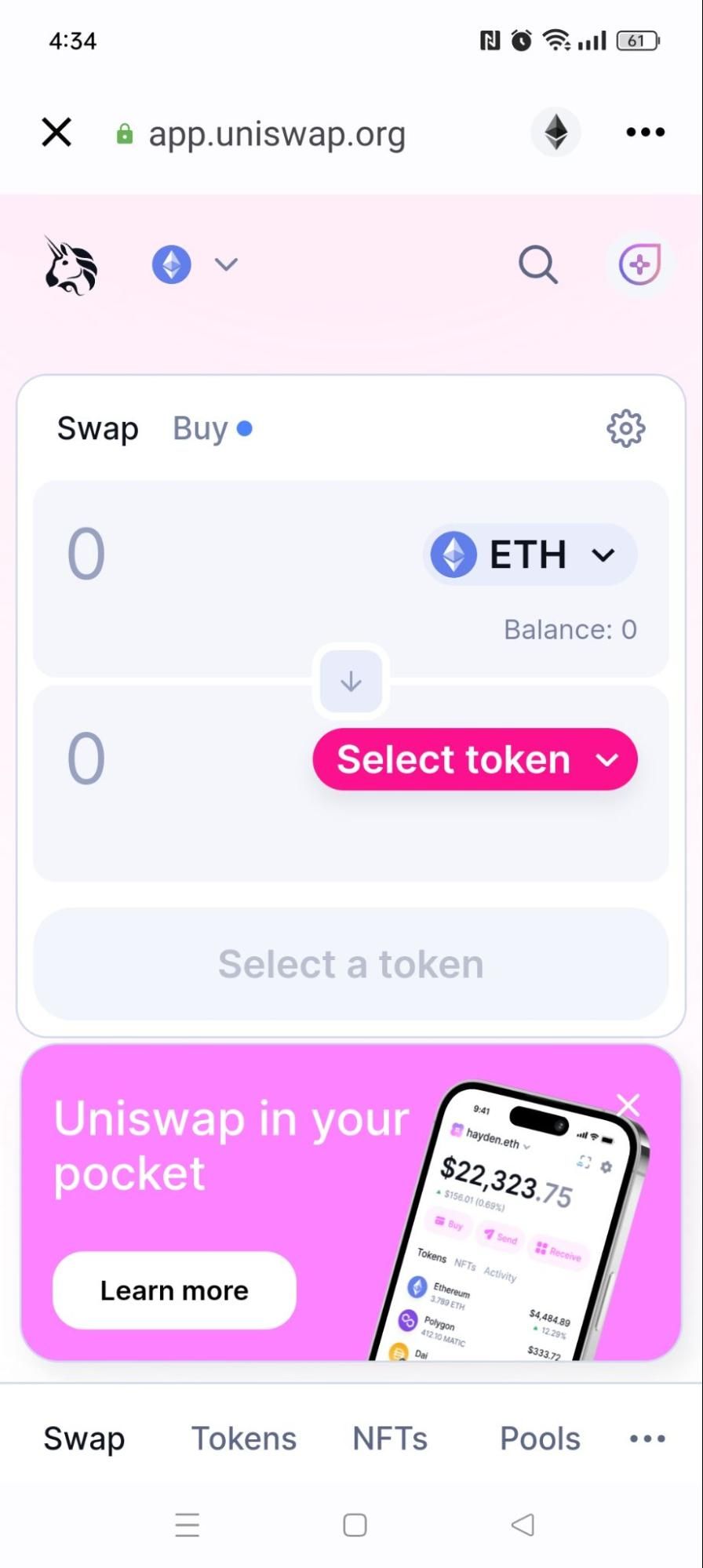The height and width of the screenshot is (1568, 703).
Task: Switch to the Buy tab
Action: click(201, 428)
